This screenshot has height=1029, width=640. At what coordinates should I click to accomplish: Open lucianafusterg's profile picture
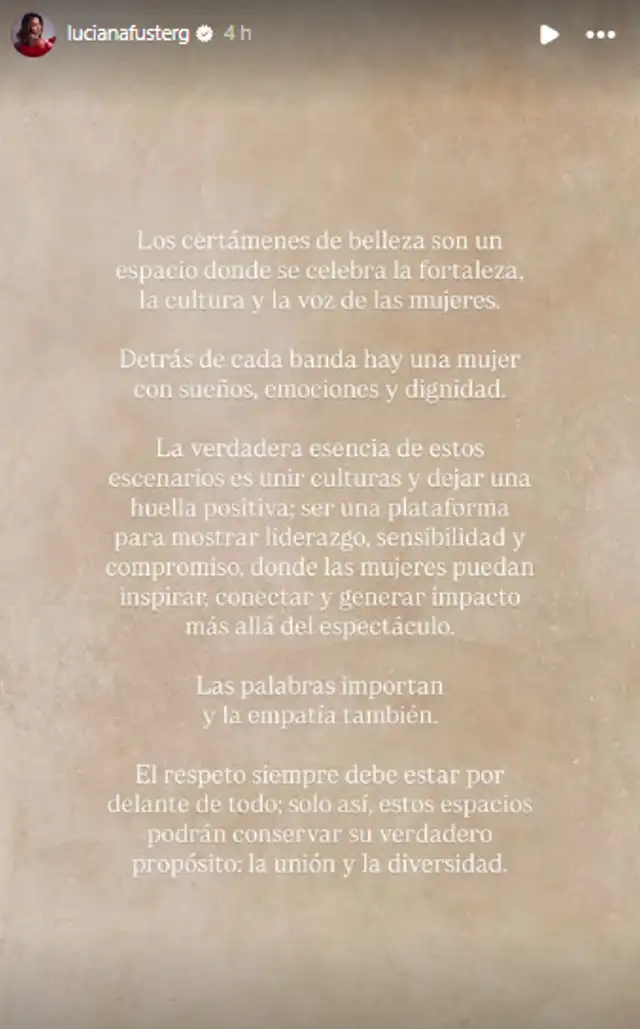(33, 35)
